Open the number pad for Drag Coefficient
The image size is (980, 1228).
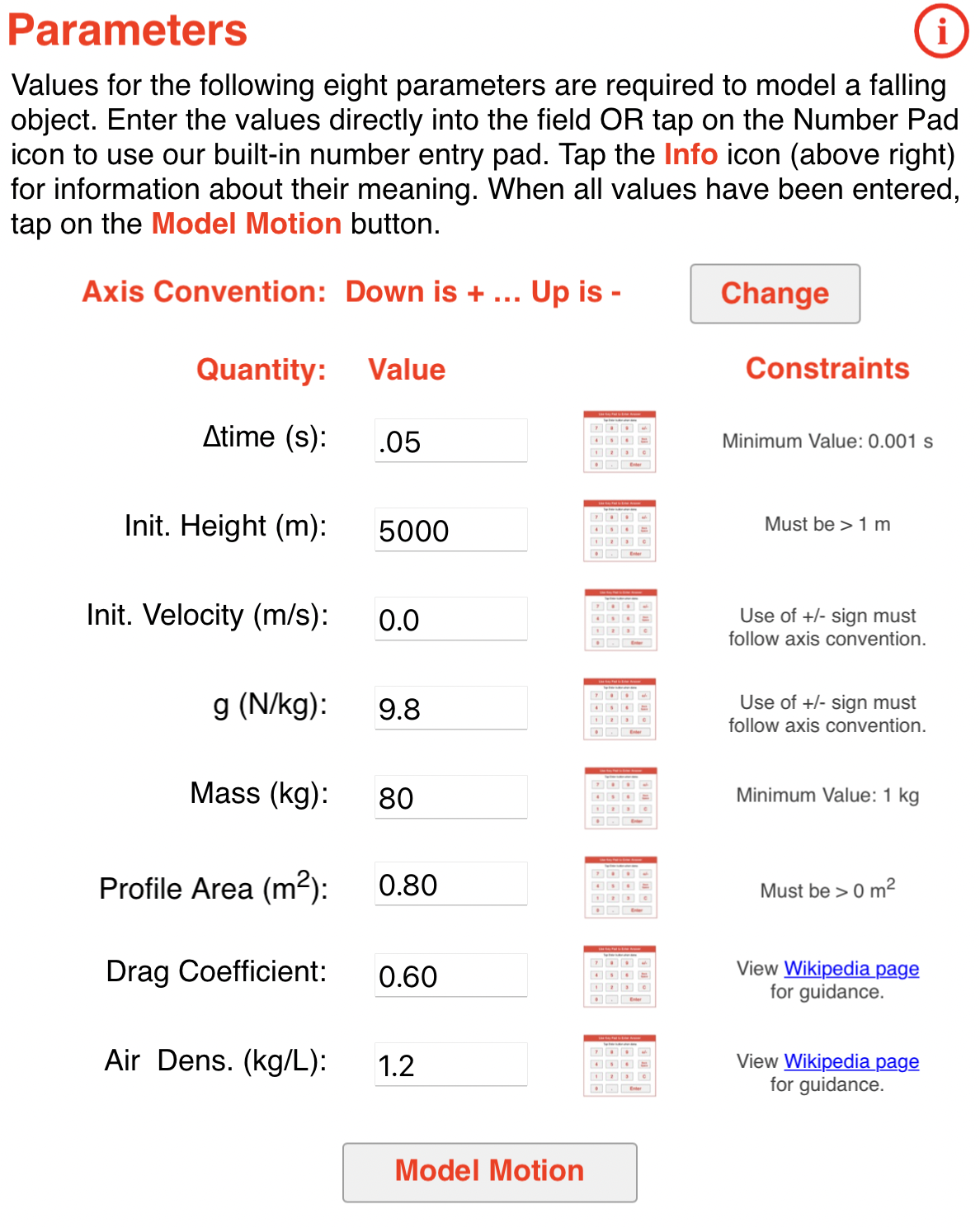tap(620, 976)
